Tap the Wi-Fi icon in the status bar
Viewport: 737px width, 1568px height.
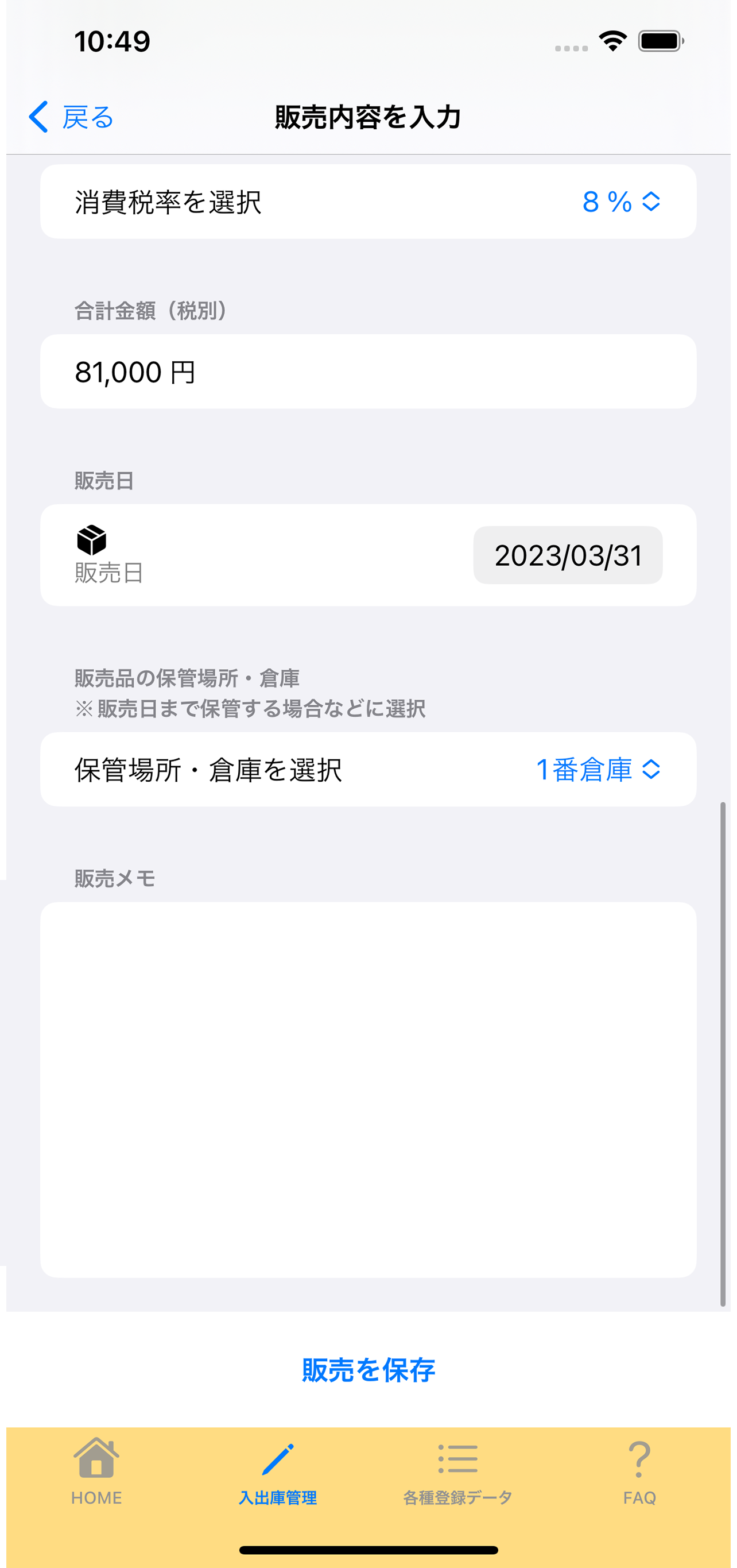tap(612, 40)
